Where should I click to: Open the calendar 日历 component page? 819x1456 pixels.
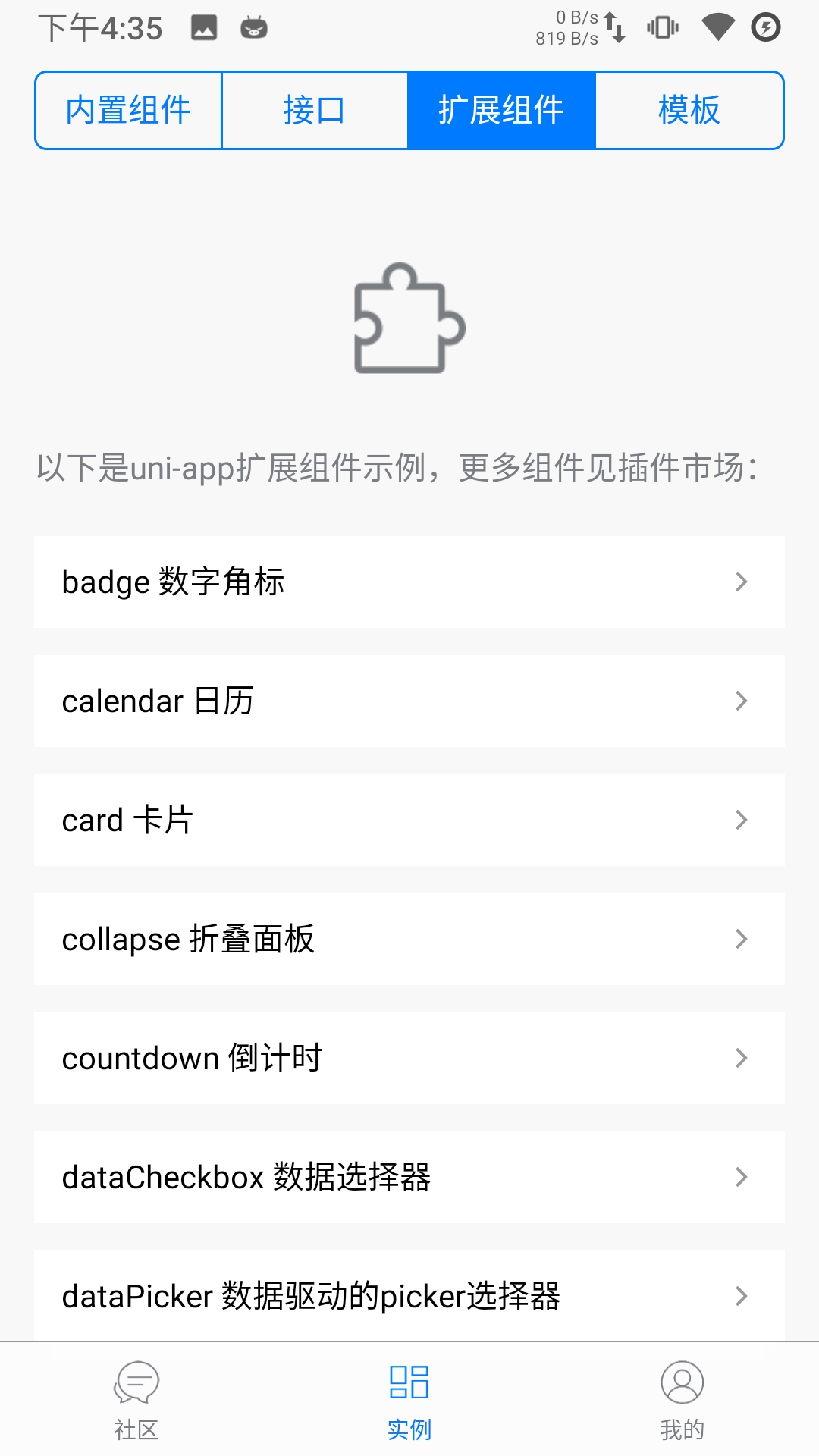[x=409, y=701]
